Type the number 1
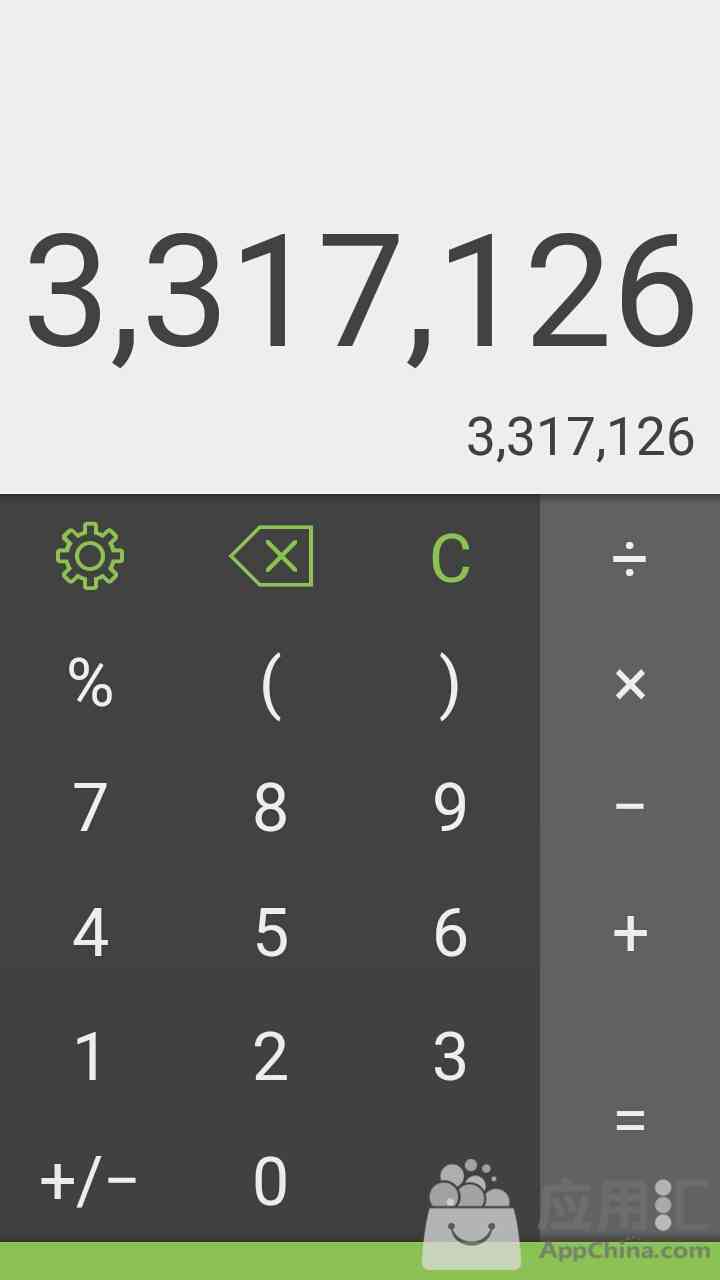Viewport: 720px width, 1280px height. click(90, 1057)
